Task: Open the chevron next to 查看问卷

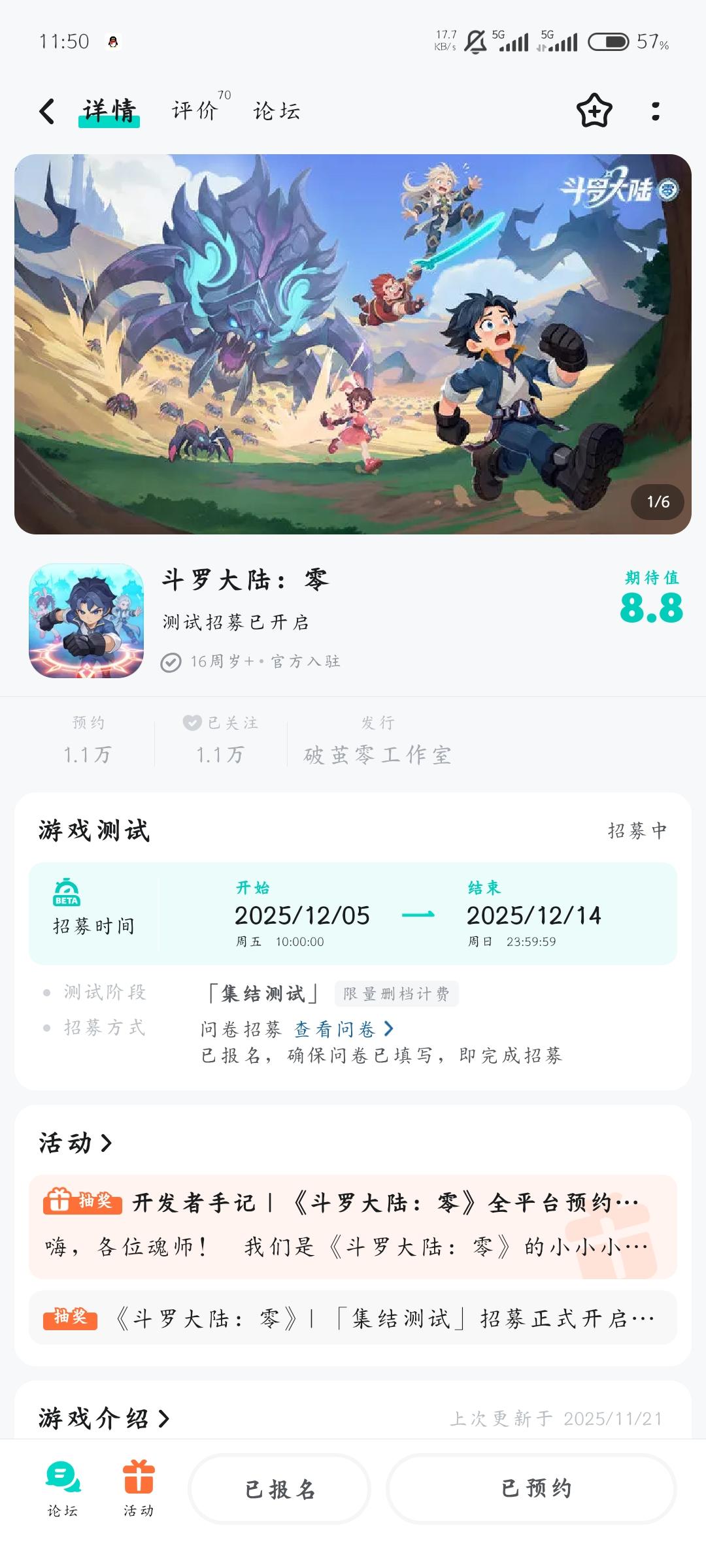Action: click(x=389, y=1029)
